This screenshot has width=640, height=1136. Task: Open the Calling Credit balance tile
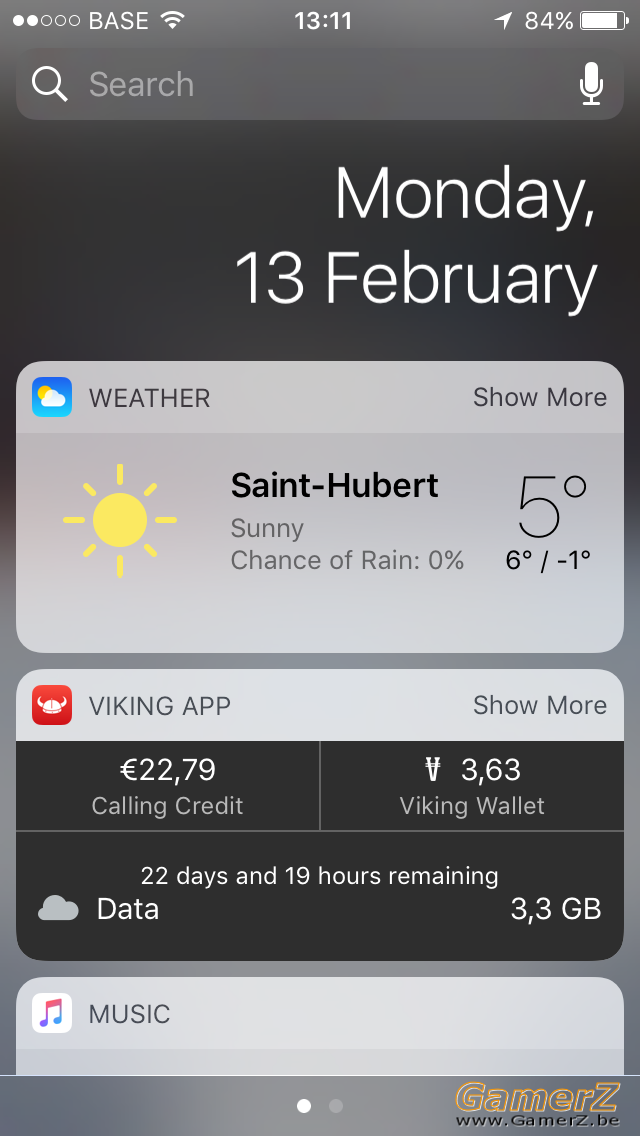point(167,786)
